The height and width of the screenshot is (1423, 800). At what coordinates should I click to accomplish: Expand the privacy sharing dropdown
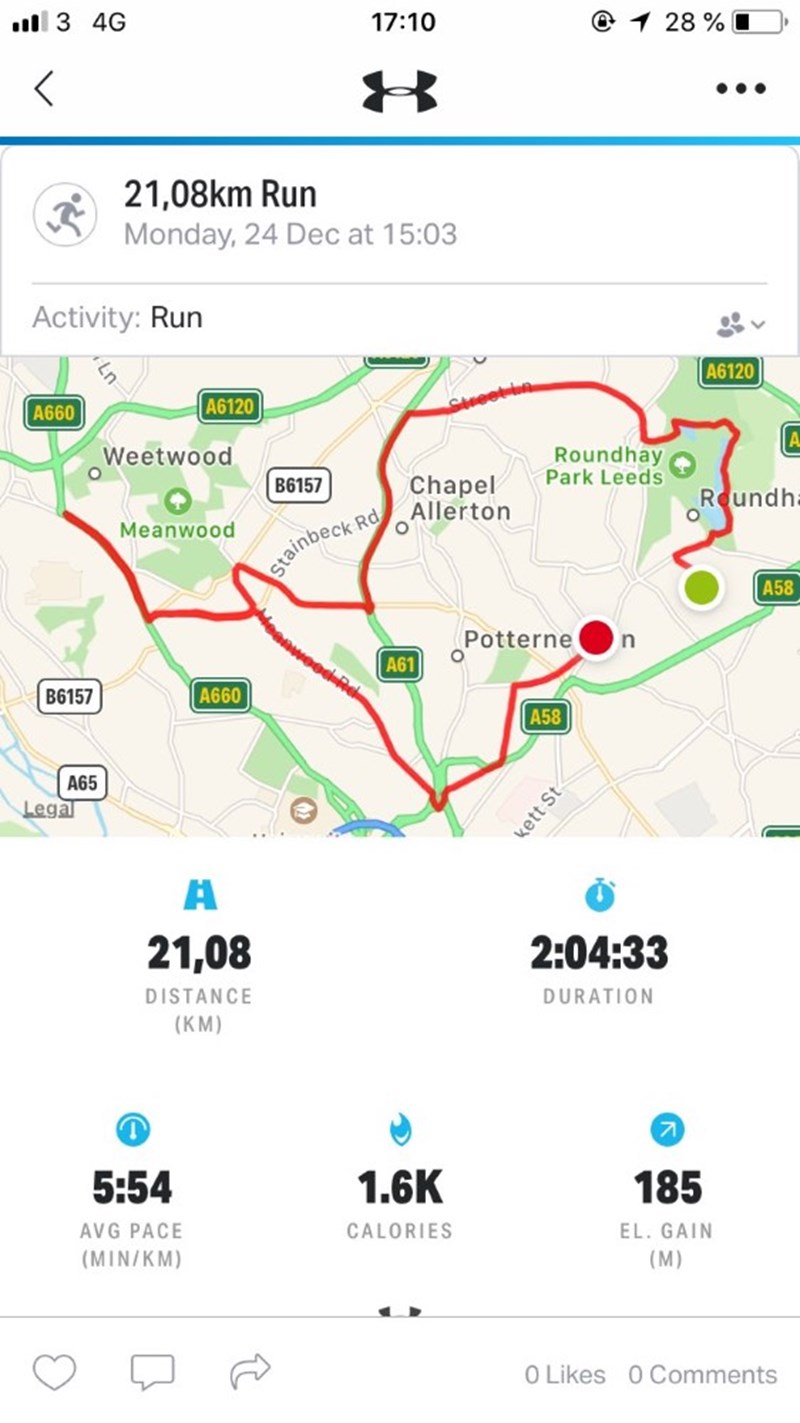(x=741, y=324)
